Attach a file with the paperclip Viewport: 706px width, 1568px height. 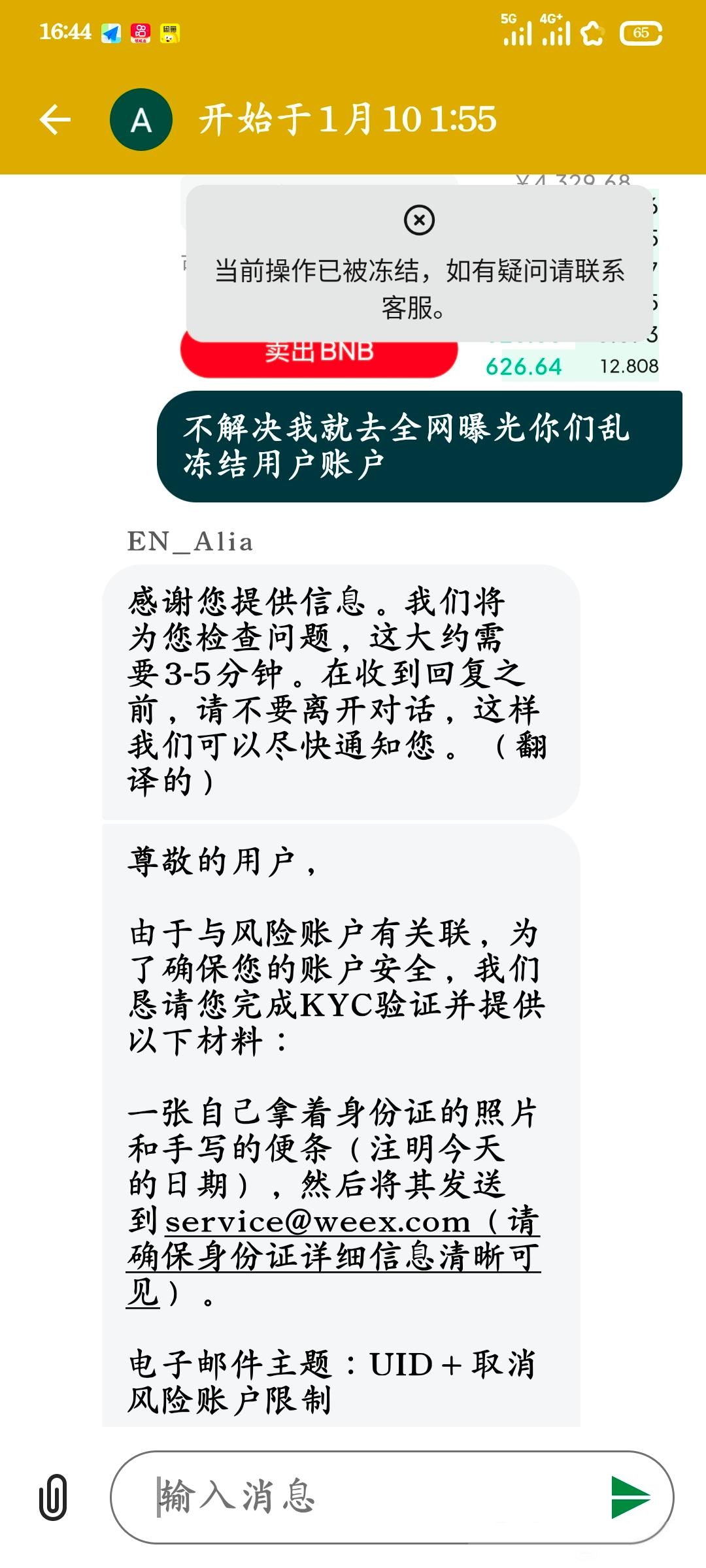pos(53,1497)
